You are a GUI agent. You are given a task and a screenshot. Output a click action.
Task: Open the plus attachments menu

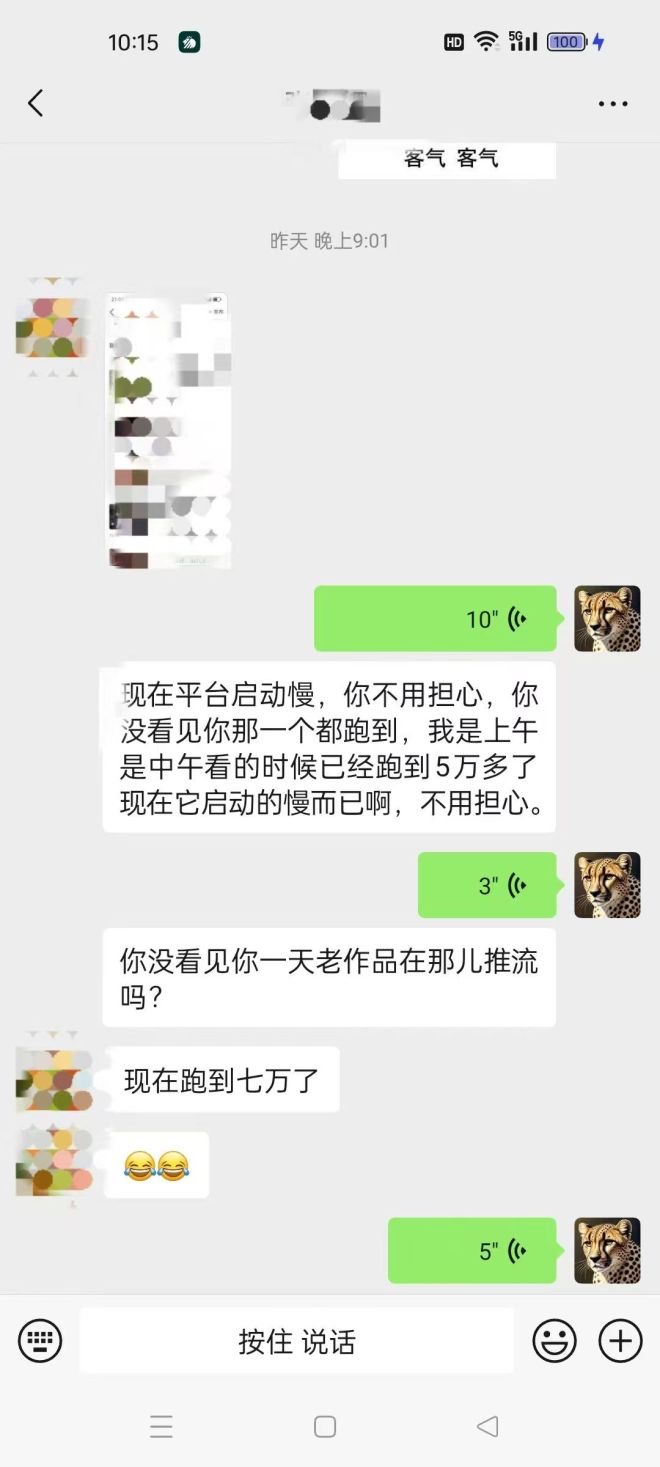pyautogui.click(x=620, y=1341)
